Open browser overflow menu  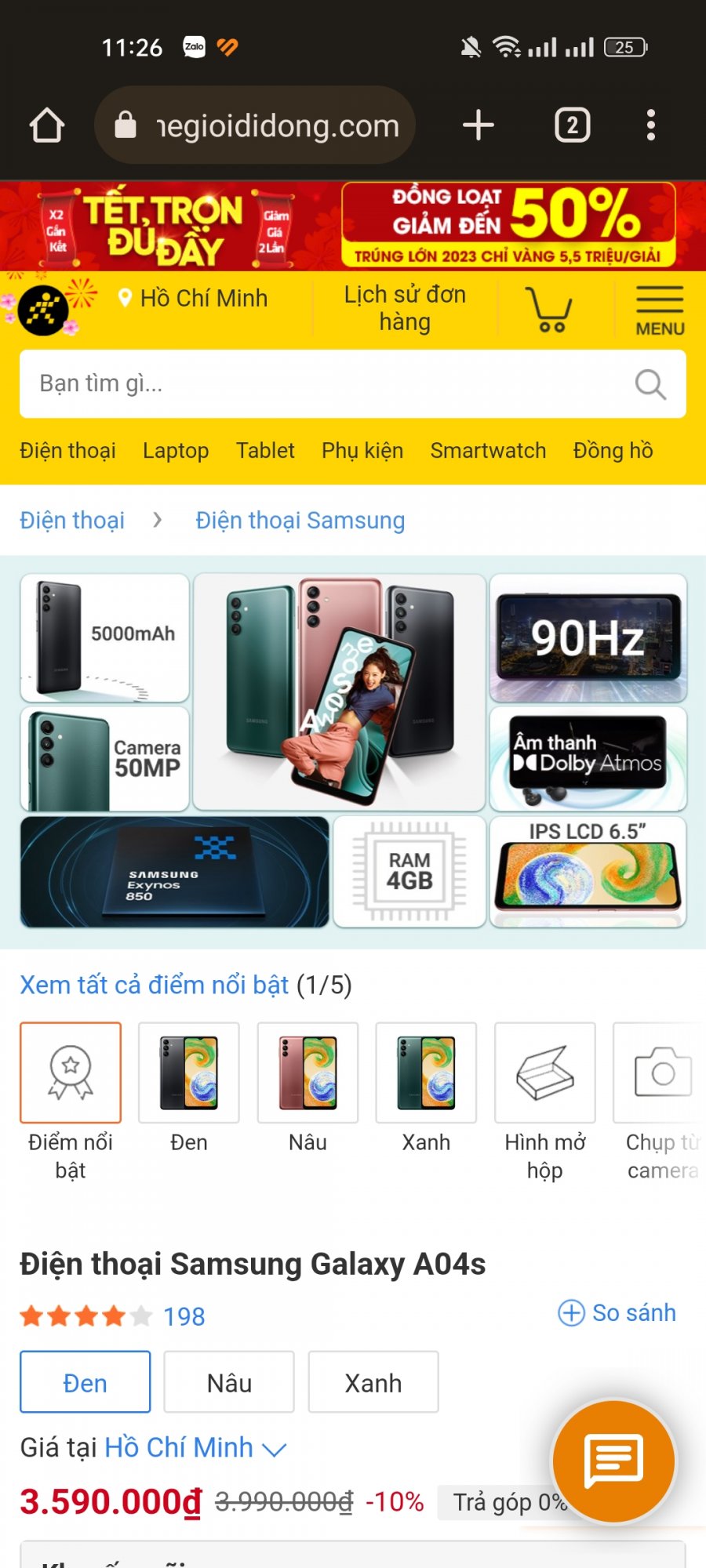pos(650,125)
